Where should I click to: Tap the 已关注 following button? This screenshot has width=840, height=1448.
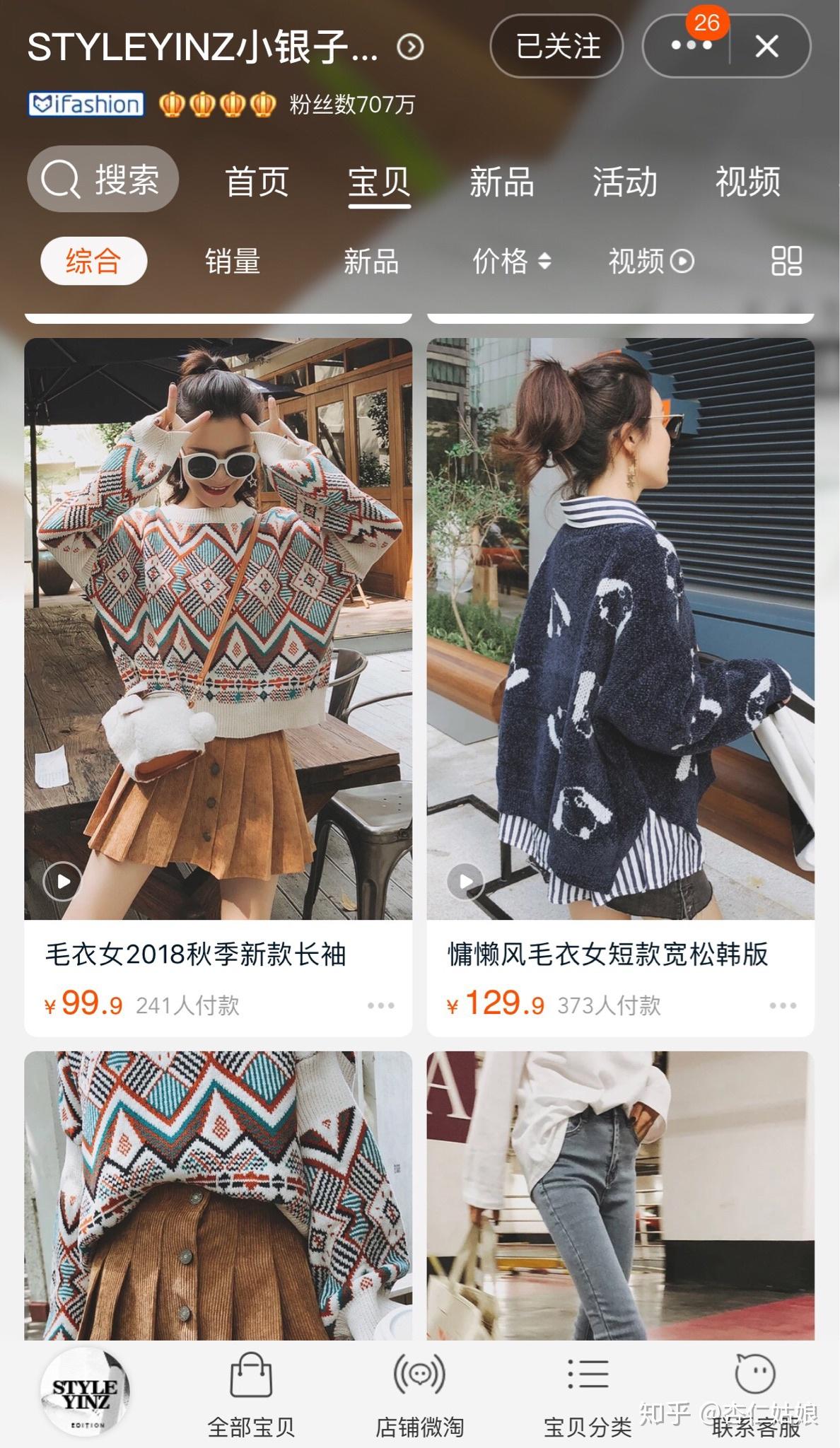click(x=557, y=47)
